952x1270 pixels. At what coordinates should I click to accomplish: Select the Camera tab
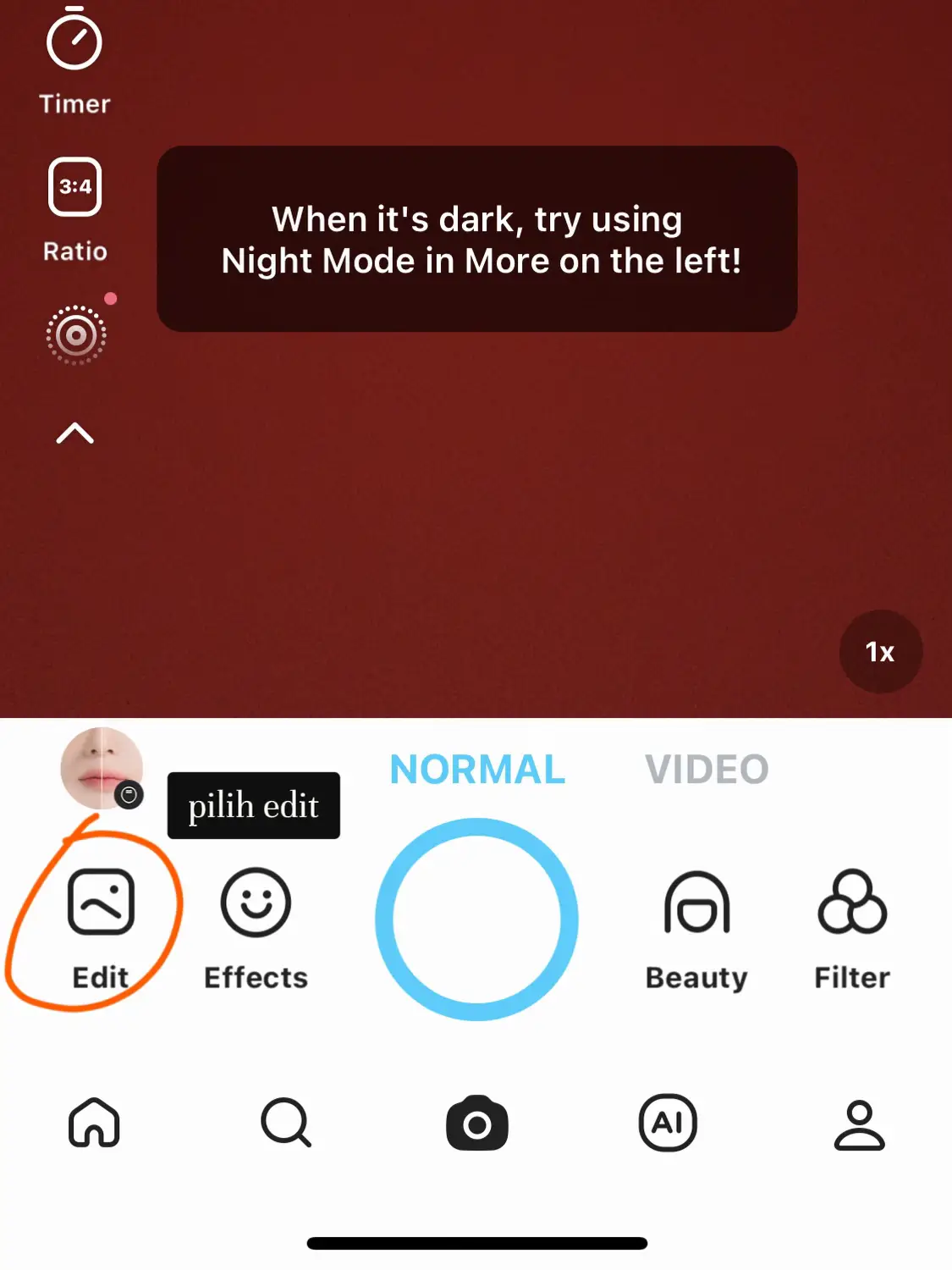477,1124
